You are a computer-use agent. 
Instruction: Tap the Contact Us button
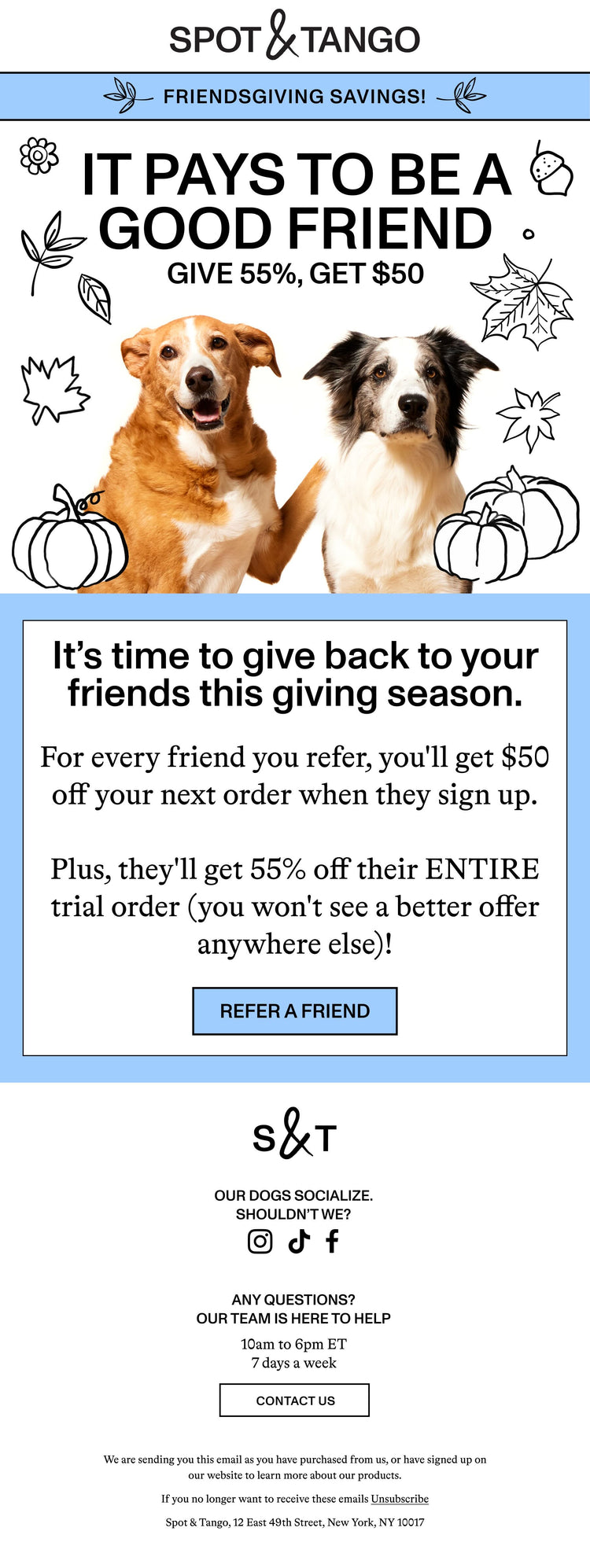(x=294, y=1400)
